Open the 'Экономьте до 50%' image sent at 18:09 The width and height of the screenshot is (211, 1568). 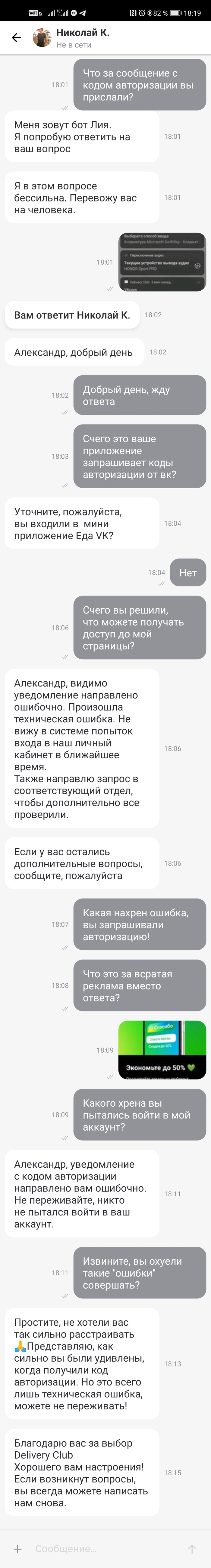162,1049
